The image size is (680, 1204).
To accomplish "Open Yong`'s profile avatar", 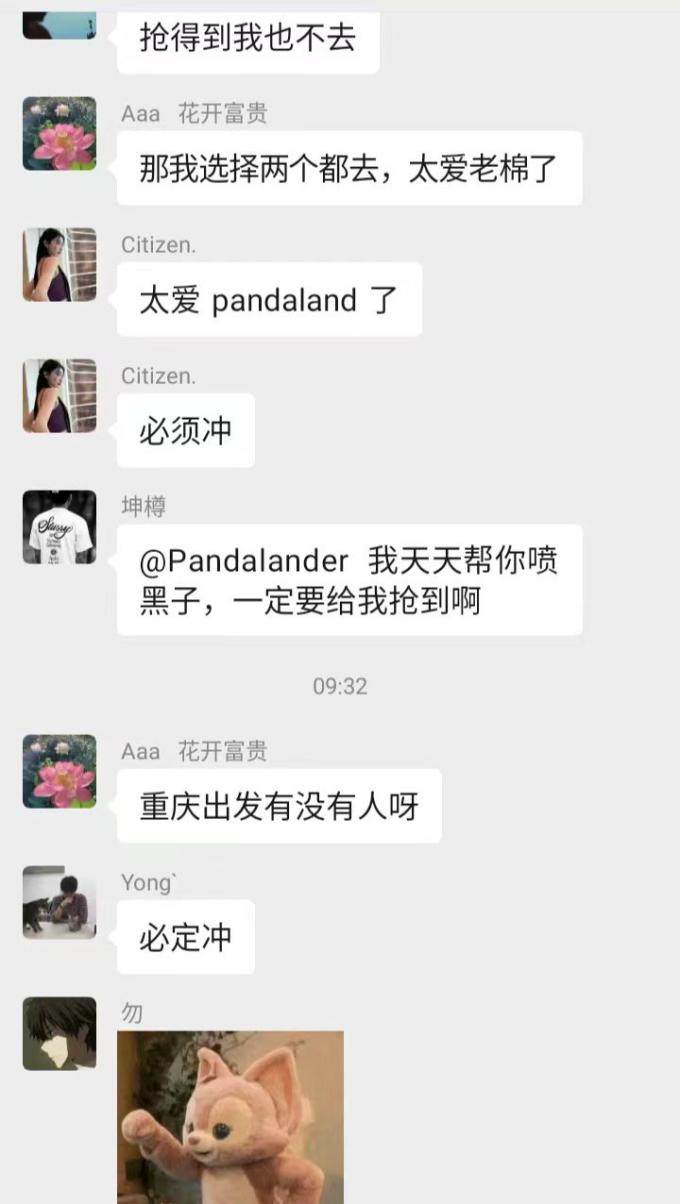I will click(60, 902).
